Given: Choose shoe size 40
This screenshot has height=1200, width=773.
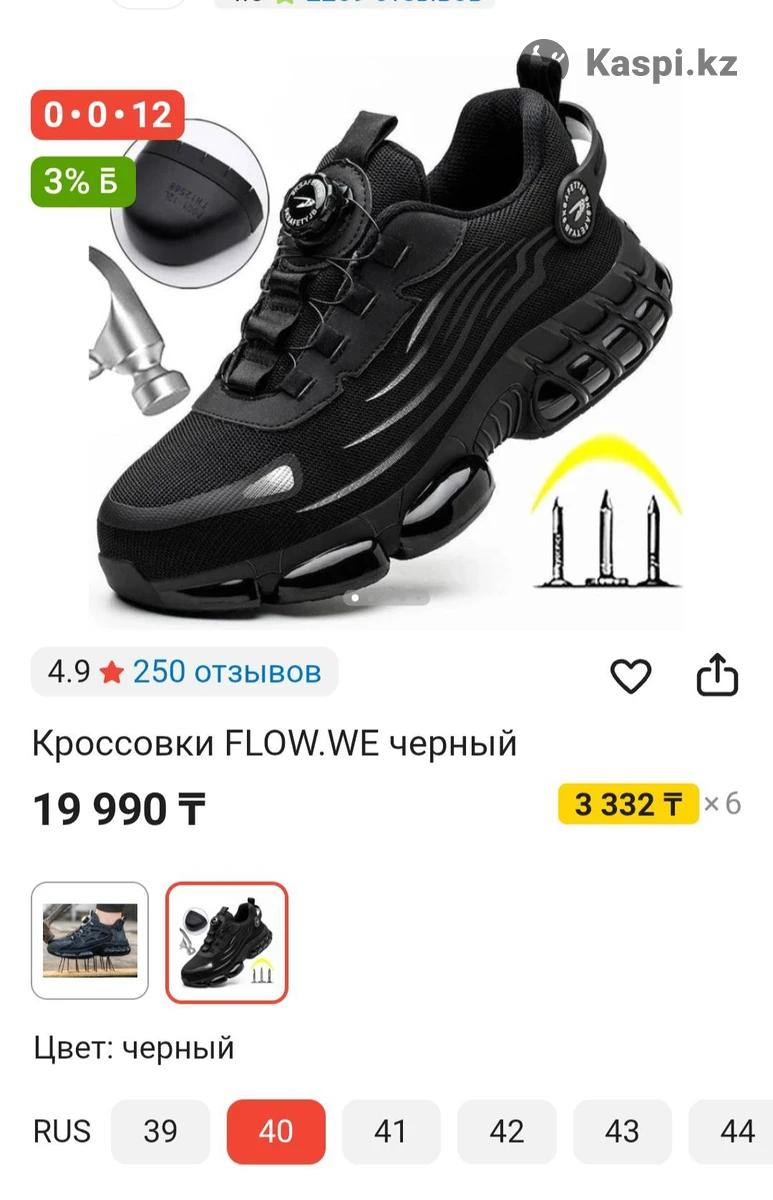Looking at the screenshot, I should (x=276, y=1132).
